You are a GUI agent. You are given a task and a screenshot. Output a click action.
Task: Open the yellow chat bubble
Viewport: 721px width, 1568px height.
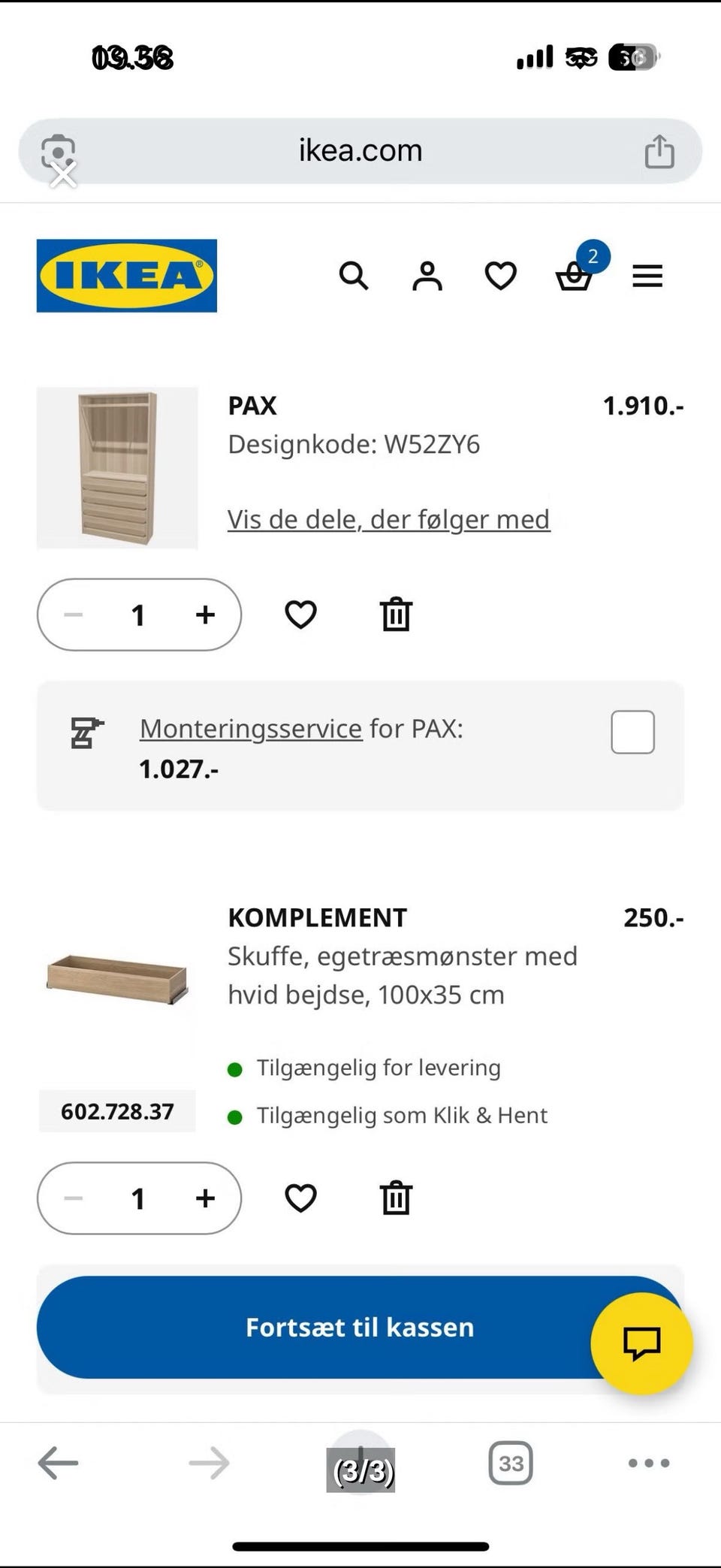[641, 1343]
